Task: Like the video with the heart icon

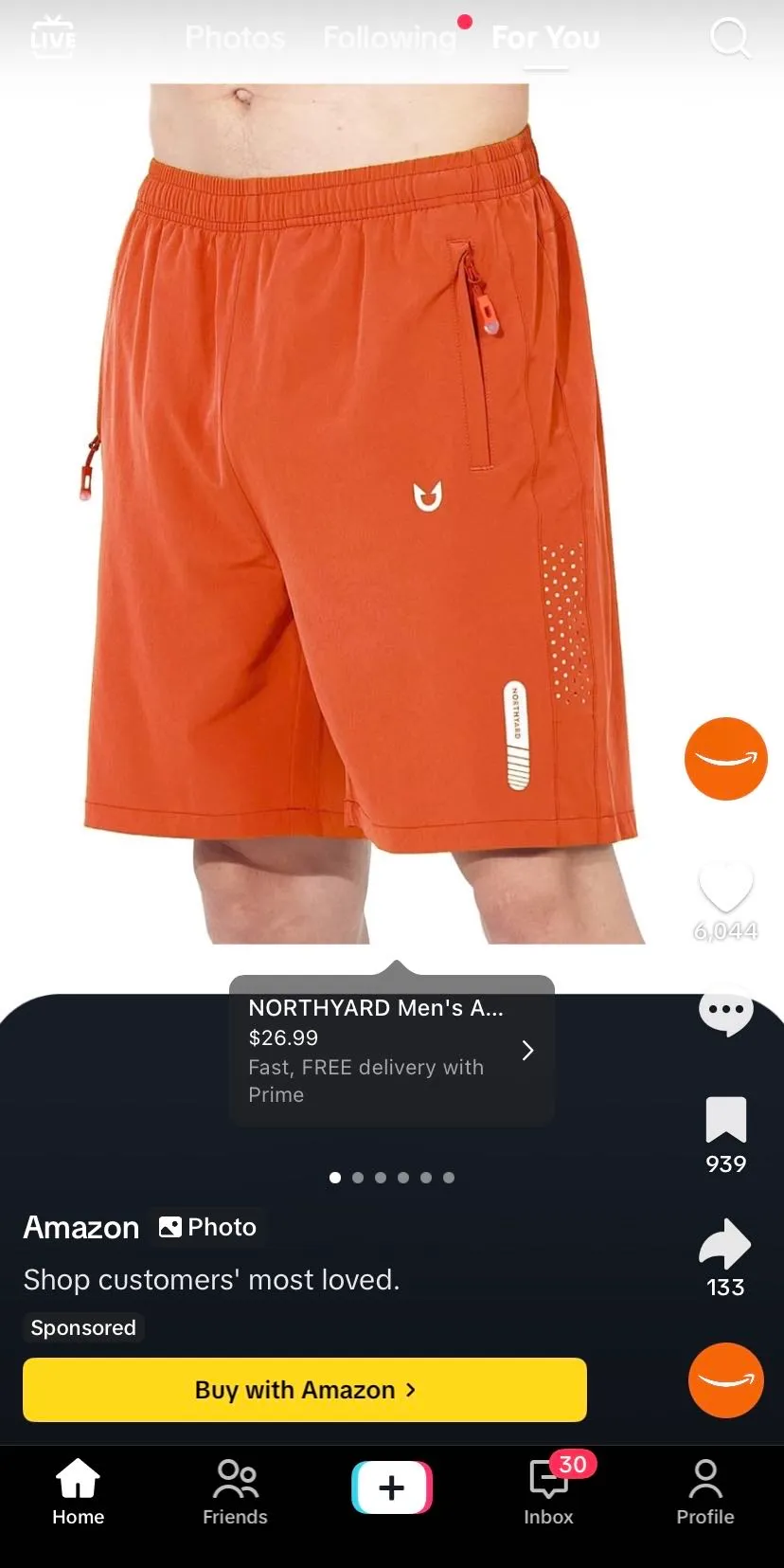Action: click(725, 886)
